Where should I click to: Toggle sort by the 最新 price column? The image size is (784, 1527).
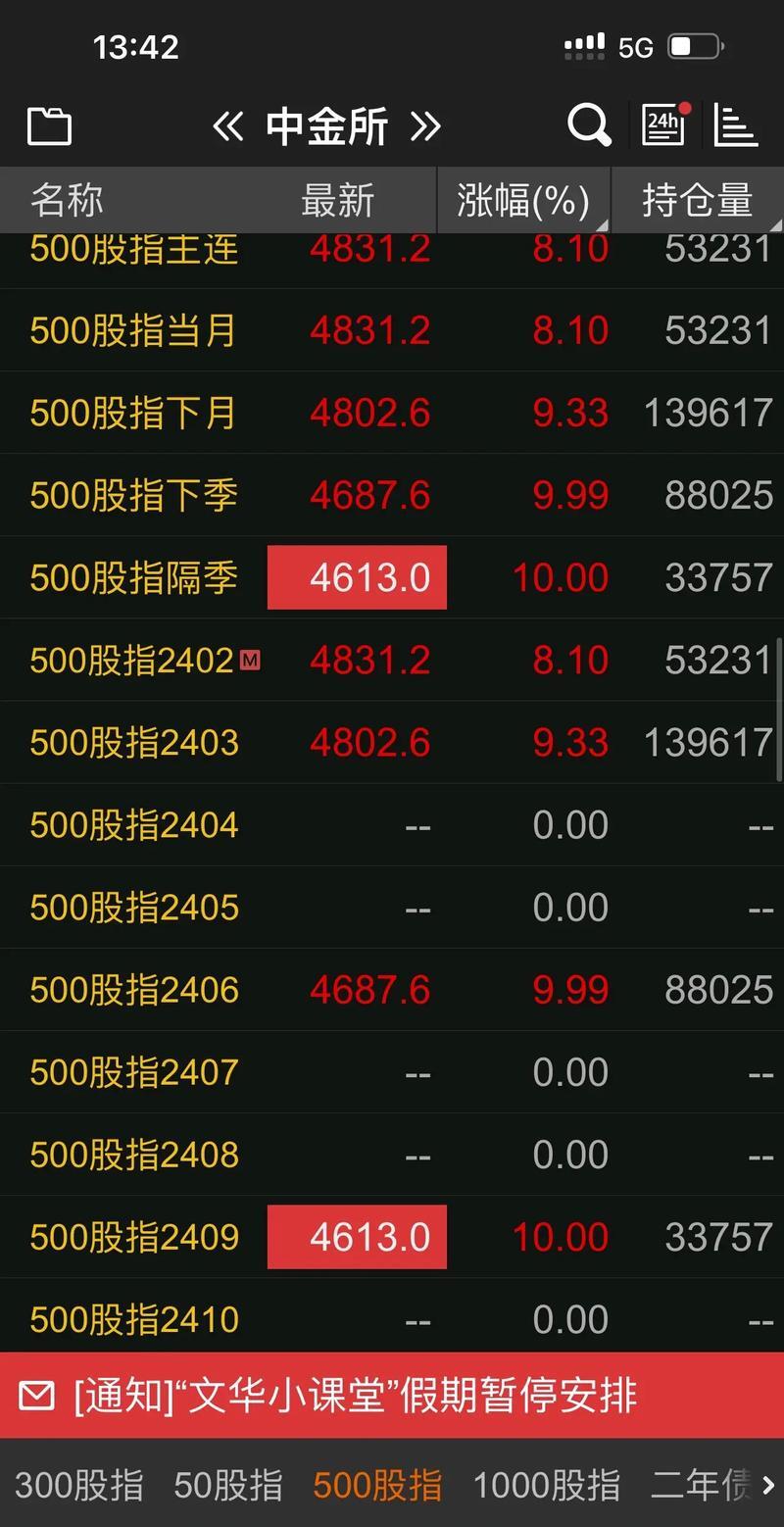(337, 200)
